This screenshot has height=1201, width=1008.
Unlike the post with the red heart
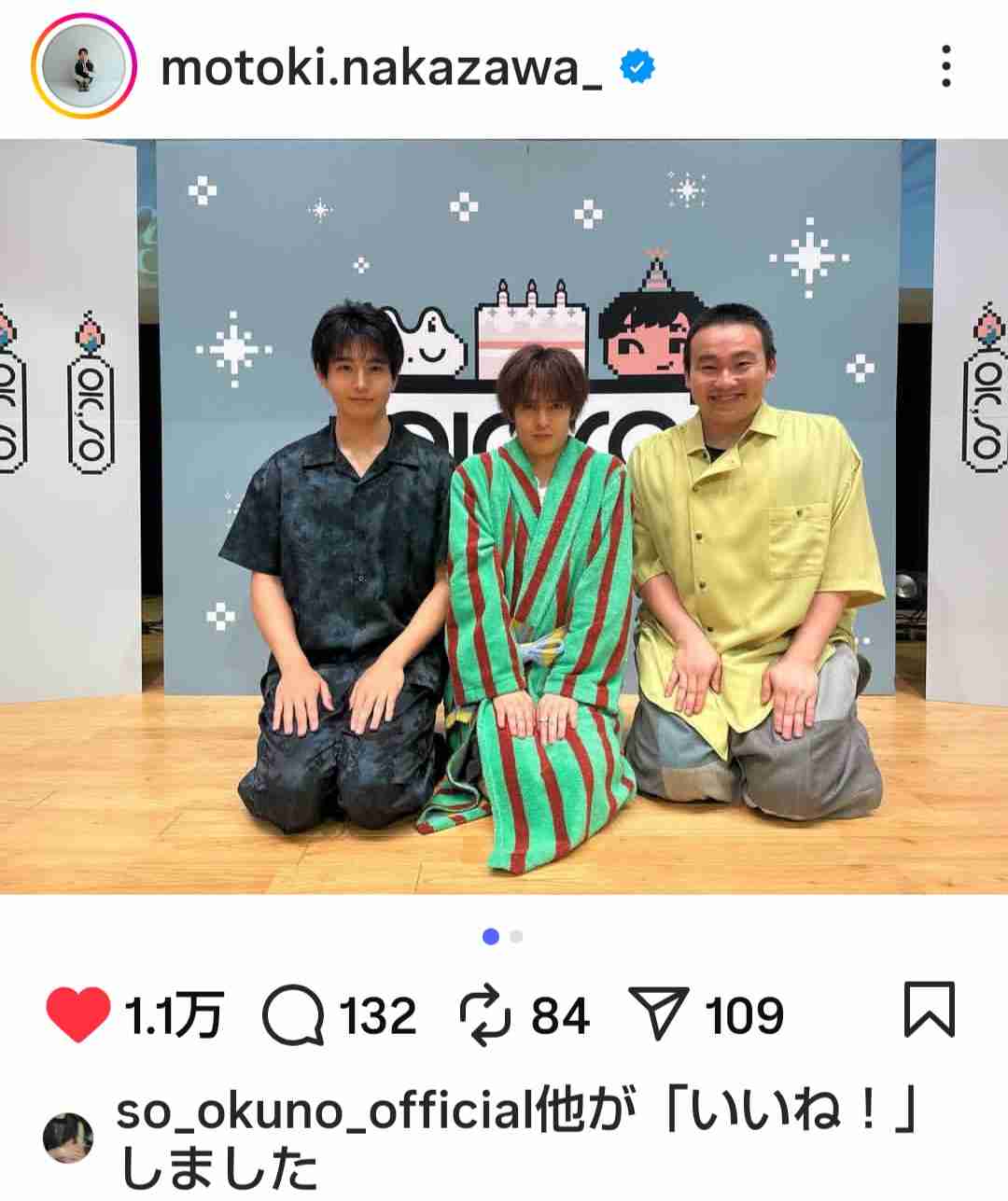click(x=78, y=1015)
